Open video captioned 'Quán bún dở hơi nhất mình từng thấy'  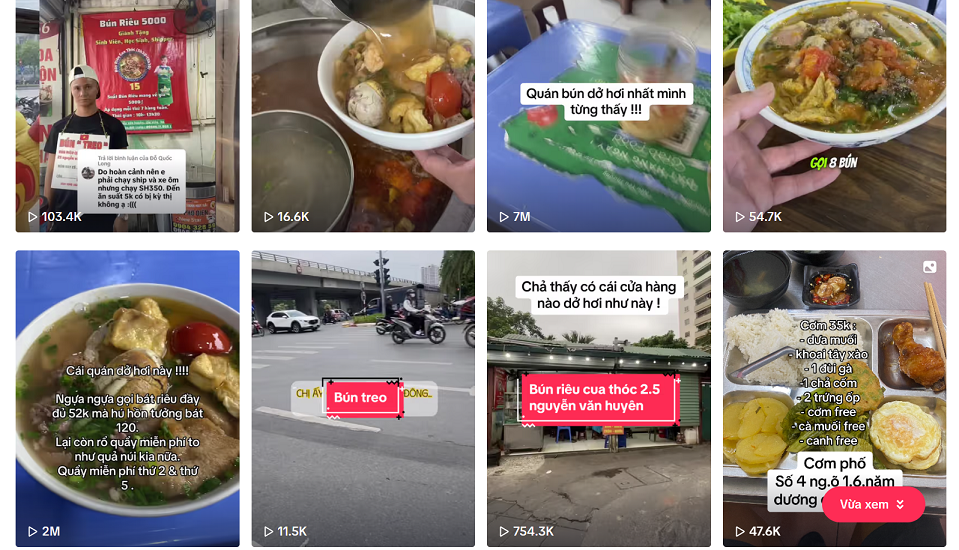tap(598, 115)
